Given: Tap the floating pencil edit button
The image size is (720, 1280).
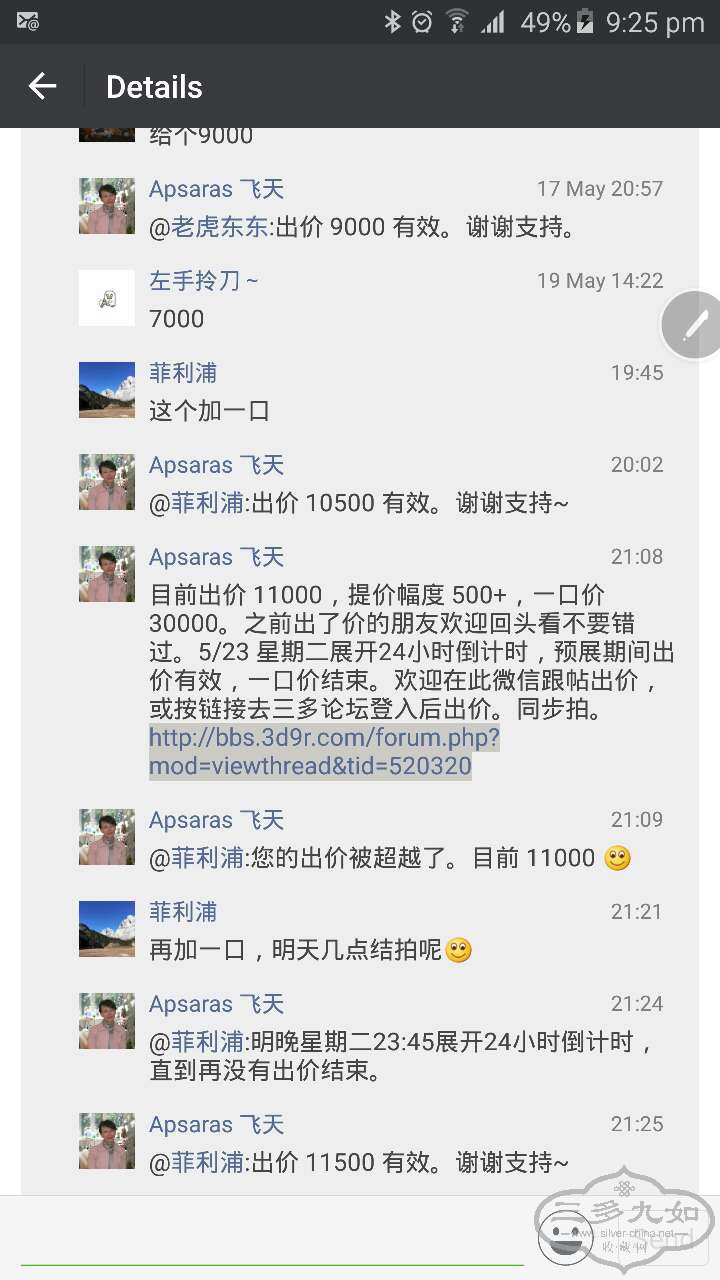Looking at the screenshot, I should [693, 325].
